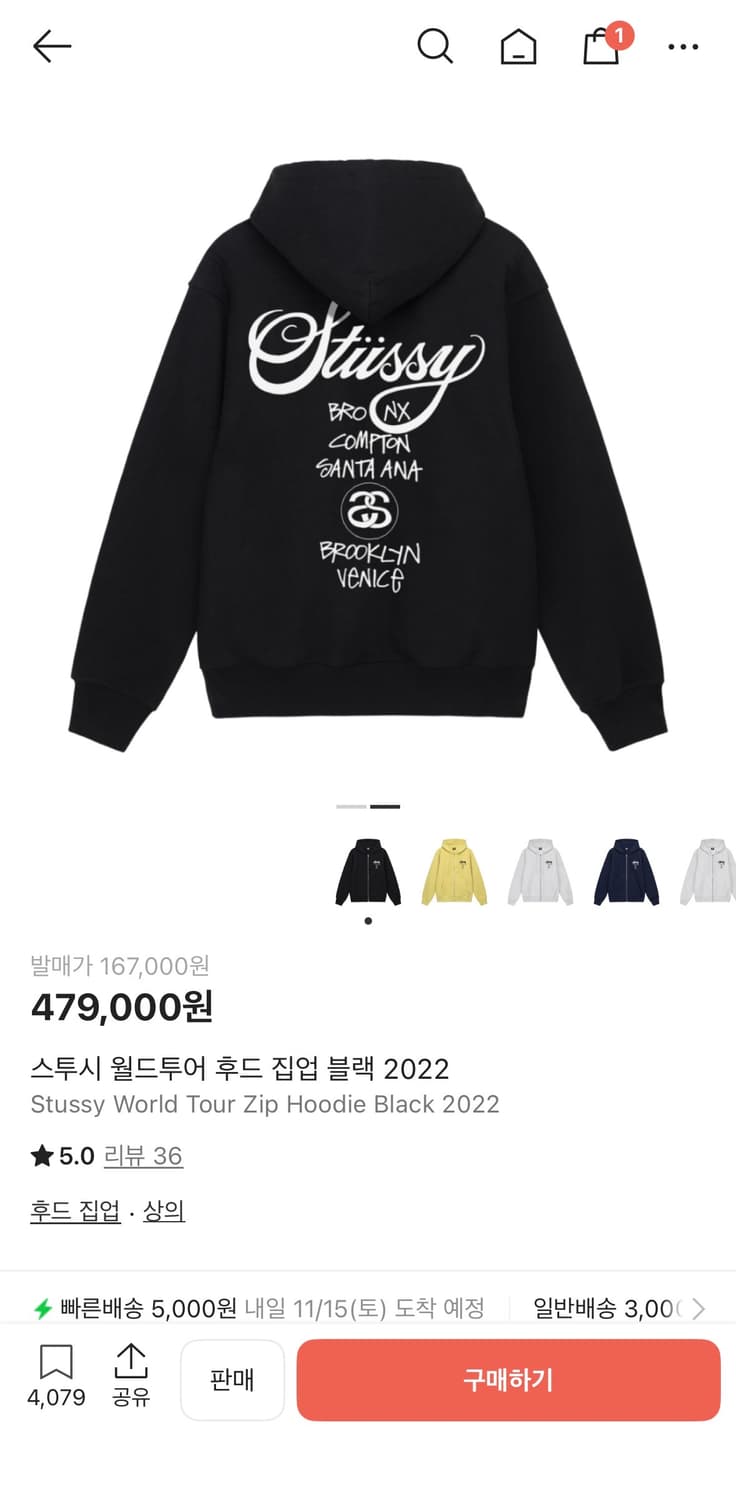Tap the star rating icon
This screenshot has width=736, height=1500.
click(x=39, y=1155)
